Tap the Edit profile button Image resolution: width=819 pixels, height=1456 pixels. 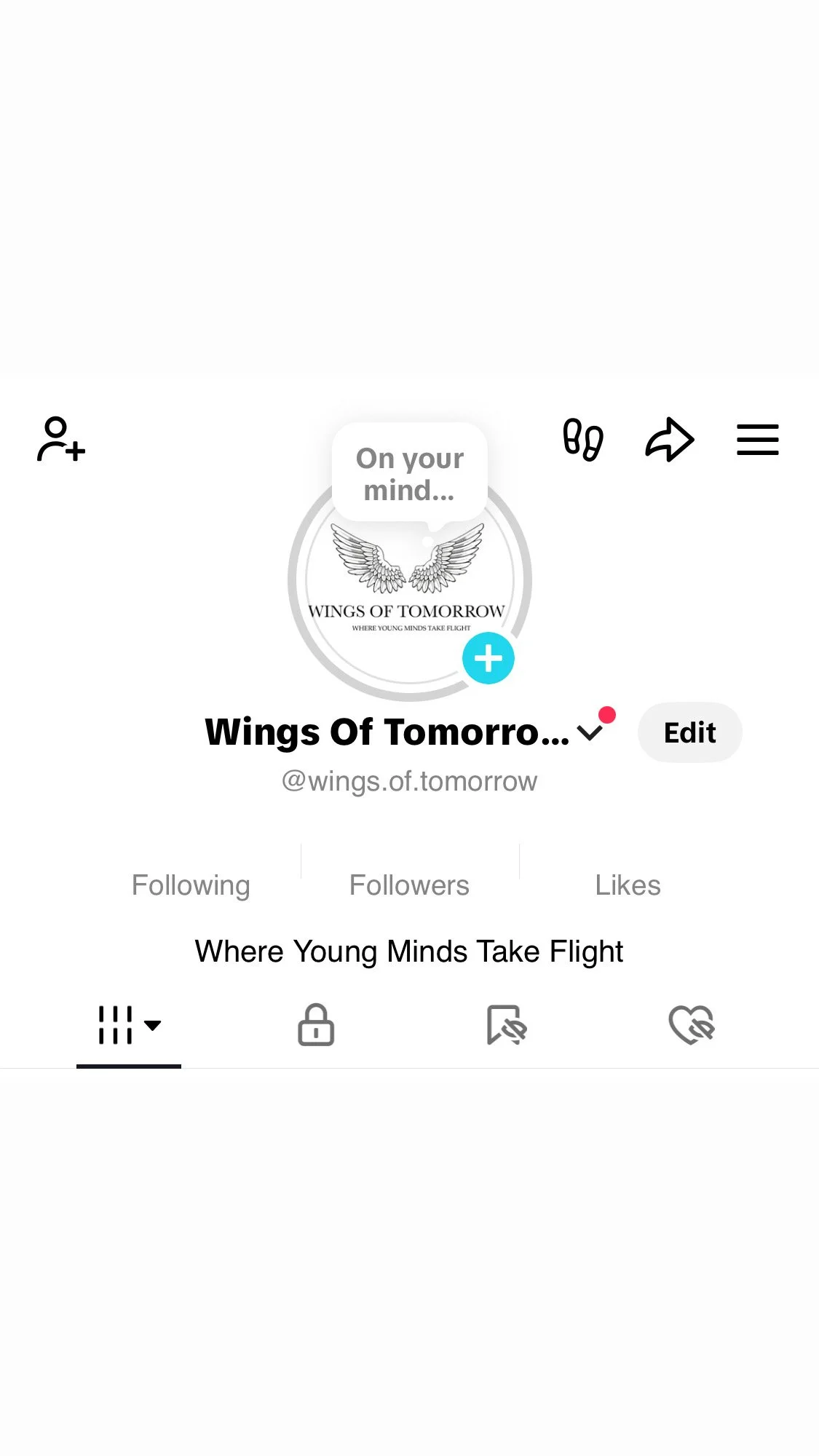(689, 732)
